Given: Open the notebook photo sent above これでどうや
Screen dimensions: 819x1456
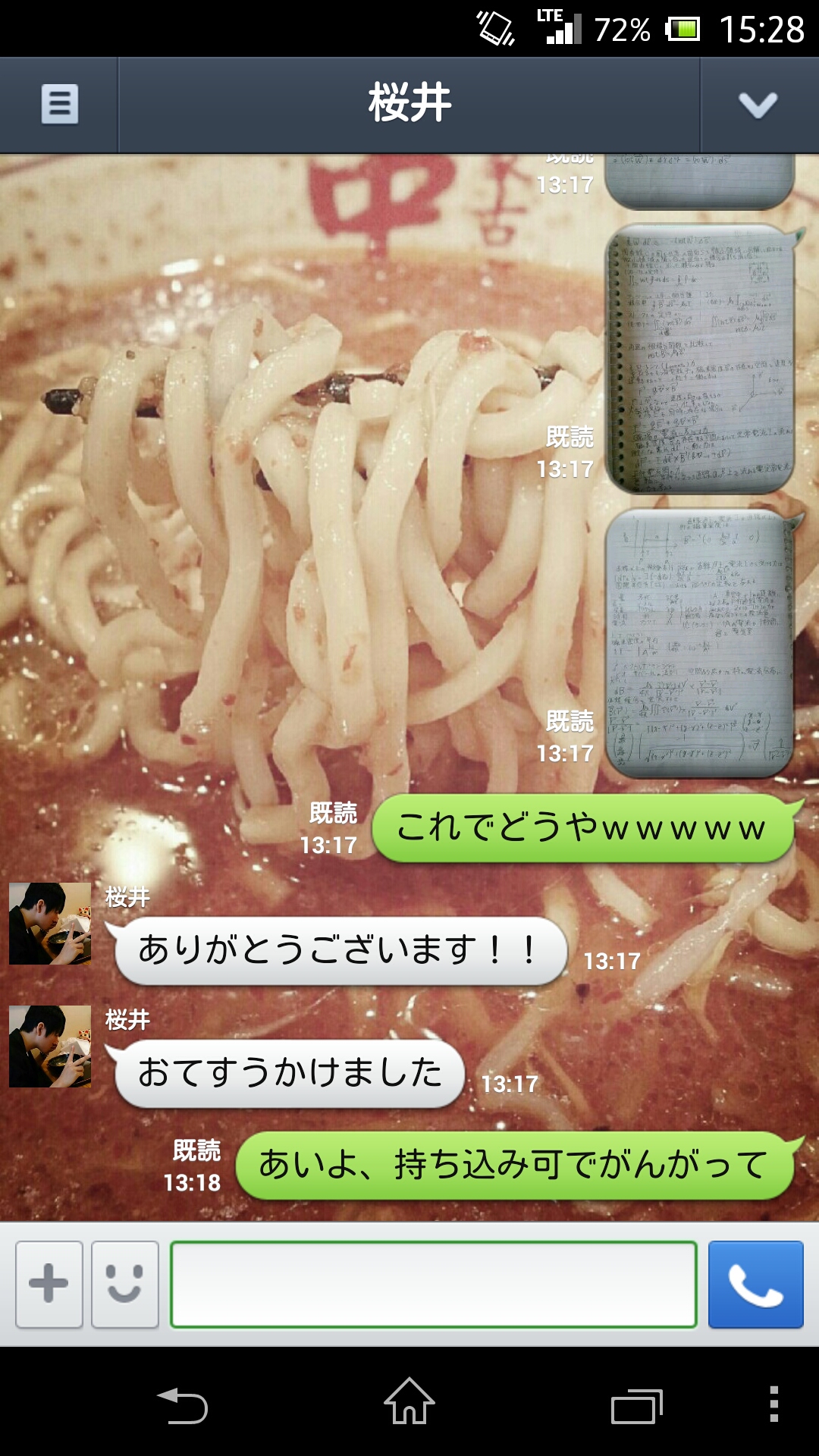Looking at the screenshot, I should pyautogui.click(x=699, y=643).
